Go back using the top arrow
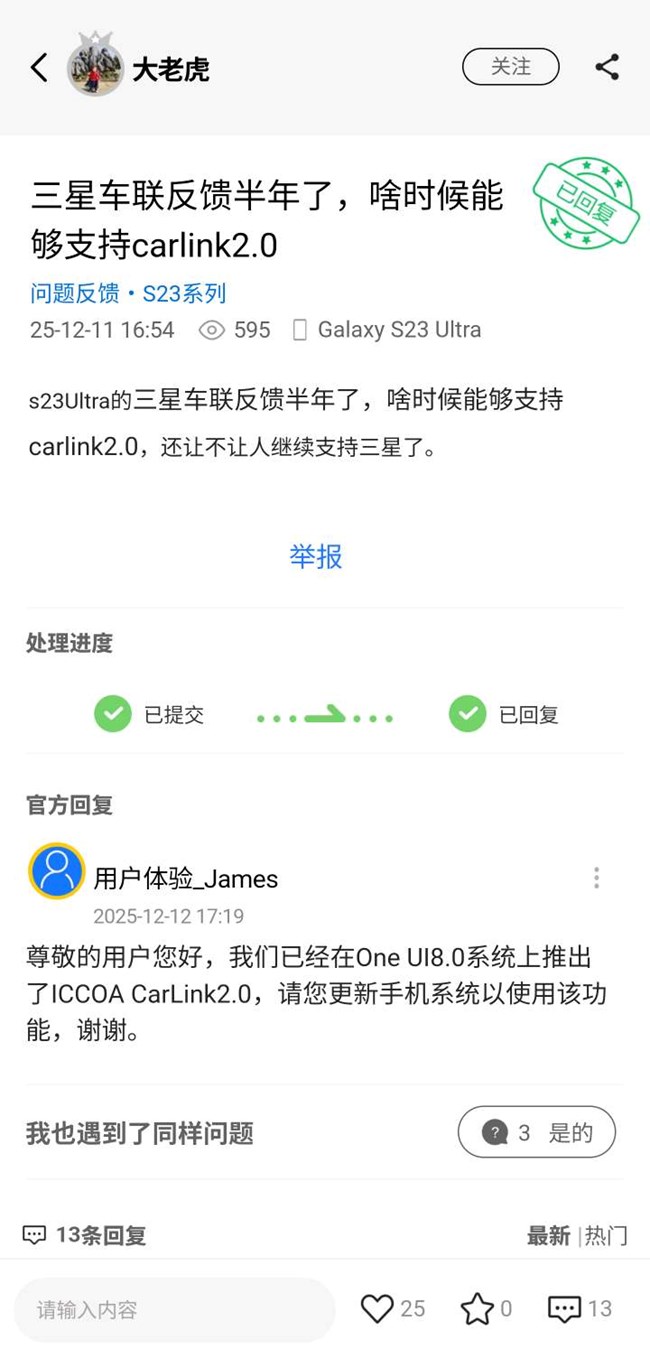650x1358 pixels. point(39,68)
